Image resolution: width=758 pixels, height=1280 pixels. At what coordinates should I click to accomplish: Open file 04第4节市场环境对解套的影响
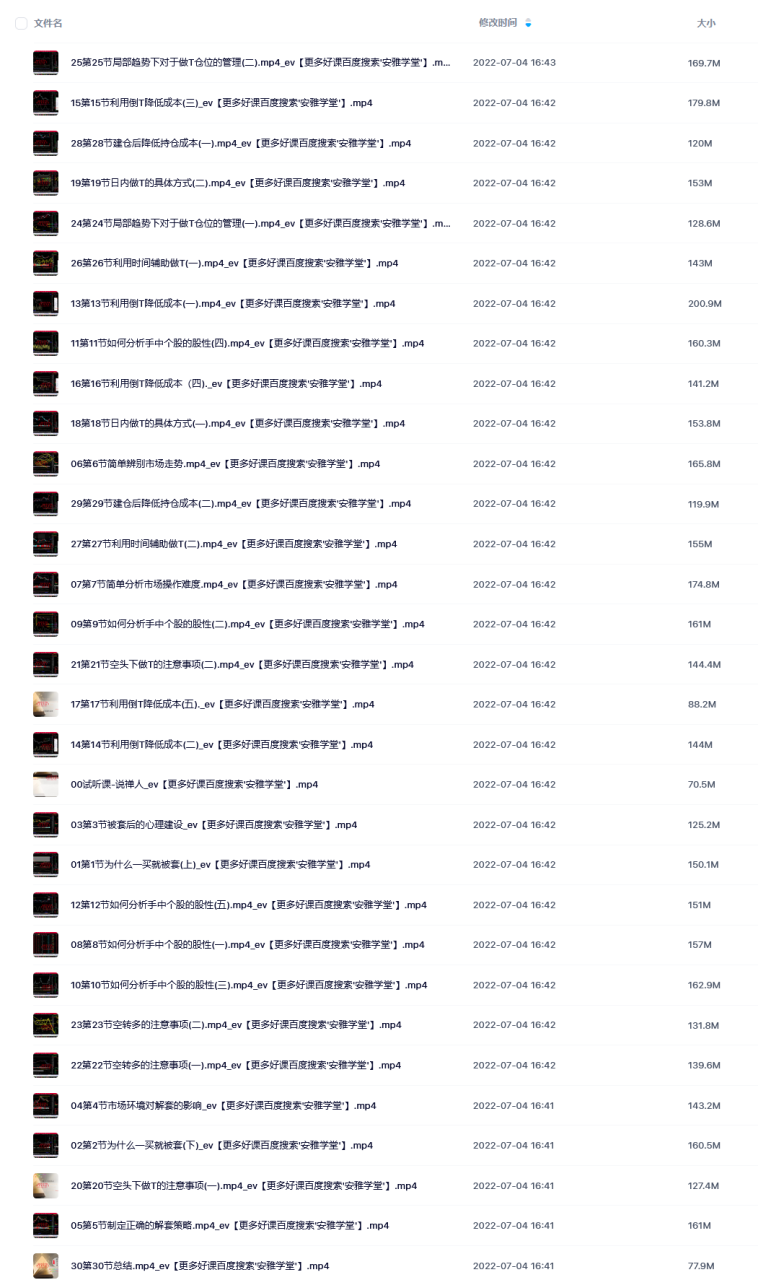(224, 1105)
